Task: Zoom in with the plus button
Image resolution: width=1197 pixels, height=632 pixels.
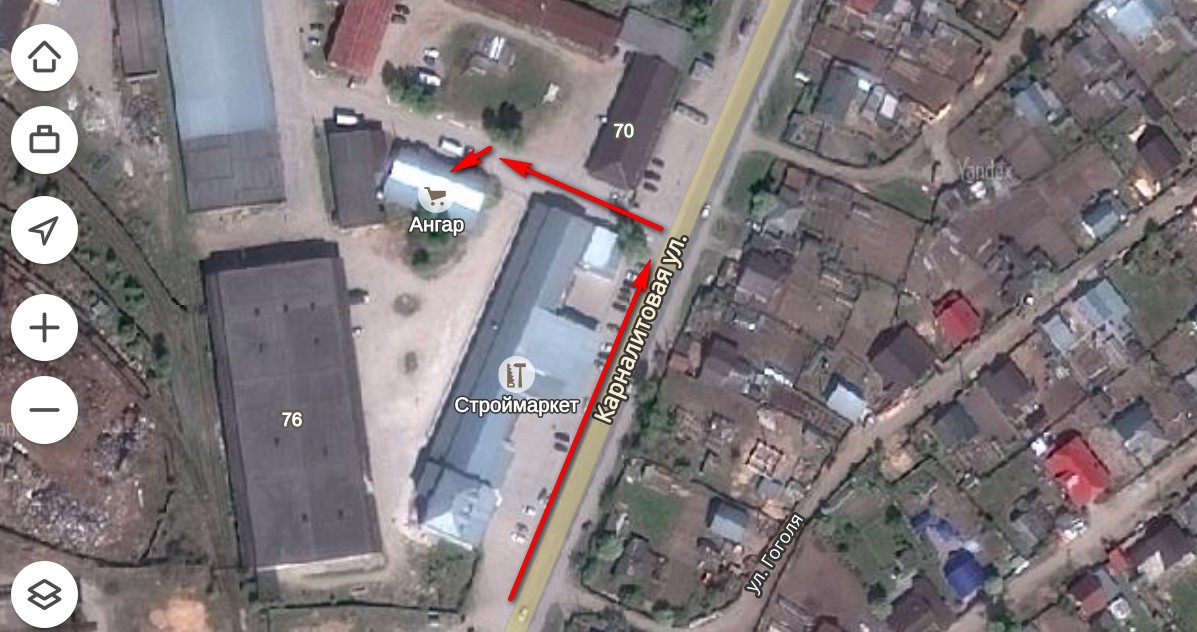Action: coord(44,327)
